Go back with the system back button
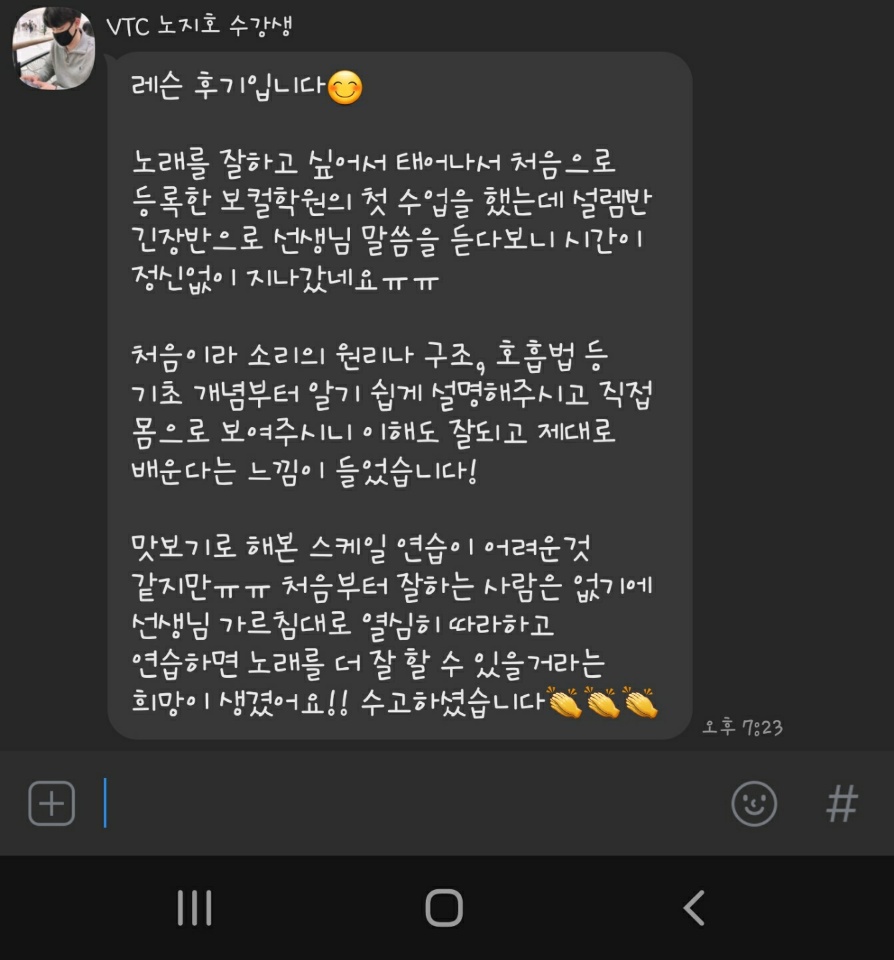 coord(694,908)
